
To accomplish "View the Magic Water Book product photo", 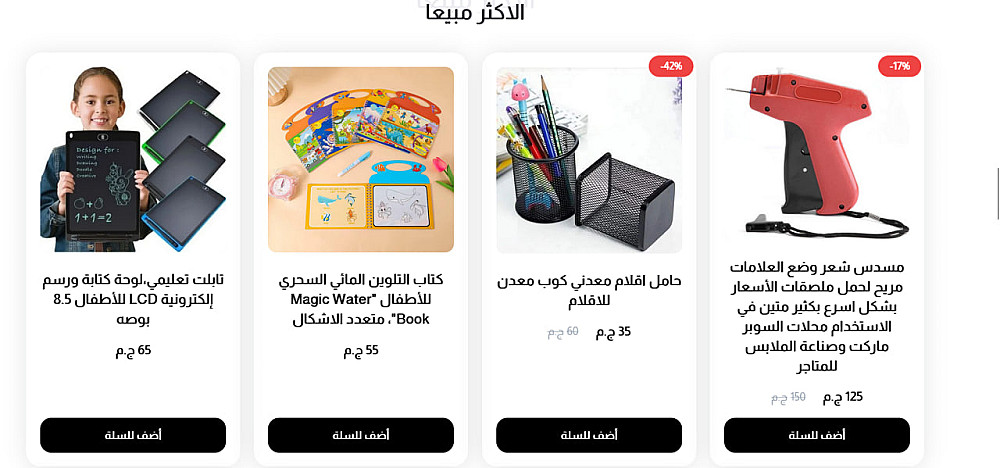I will (x=361, y=160).
